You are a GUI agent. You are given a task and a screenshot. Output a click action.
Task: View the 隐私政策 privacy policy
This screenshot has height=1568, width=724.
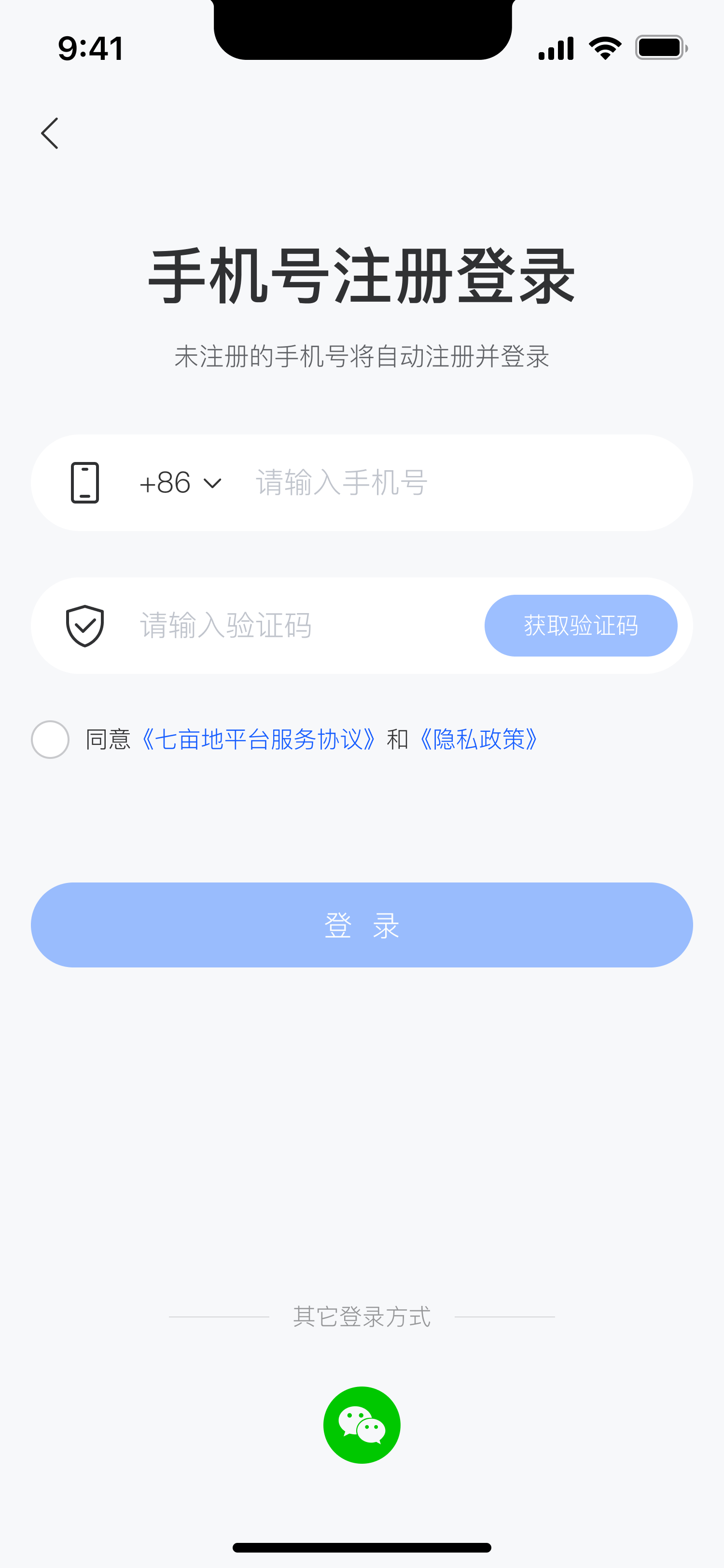(x=479, y=740)
